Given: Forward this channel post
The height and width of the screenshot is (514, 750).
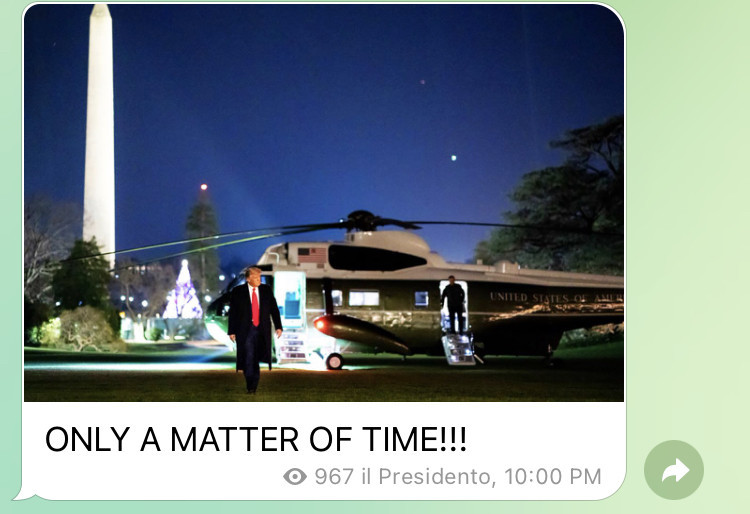Looking at the screenshot, I should (674, 470).
